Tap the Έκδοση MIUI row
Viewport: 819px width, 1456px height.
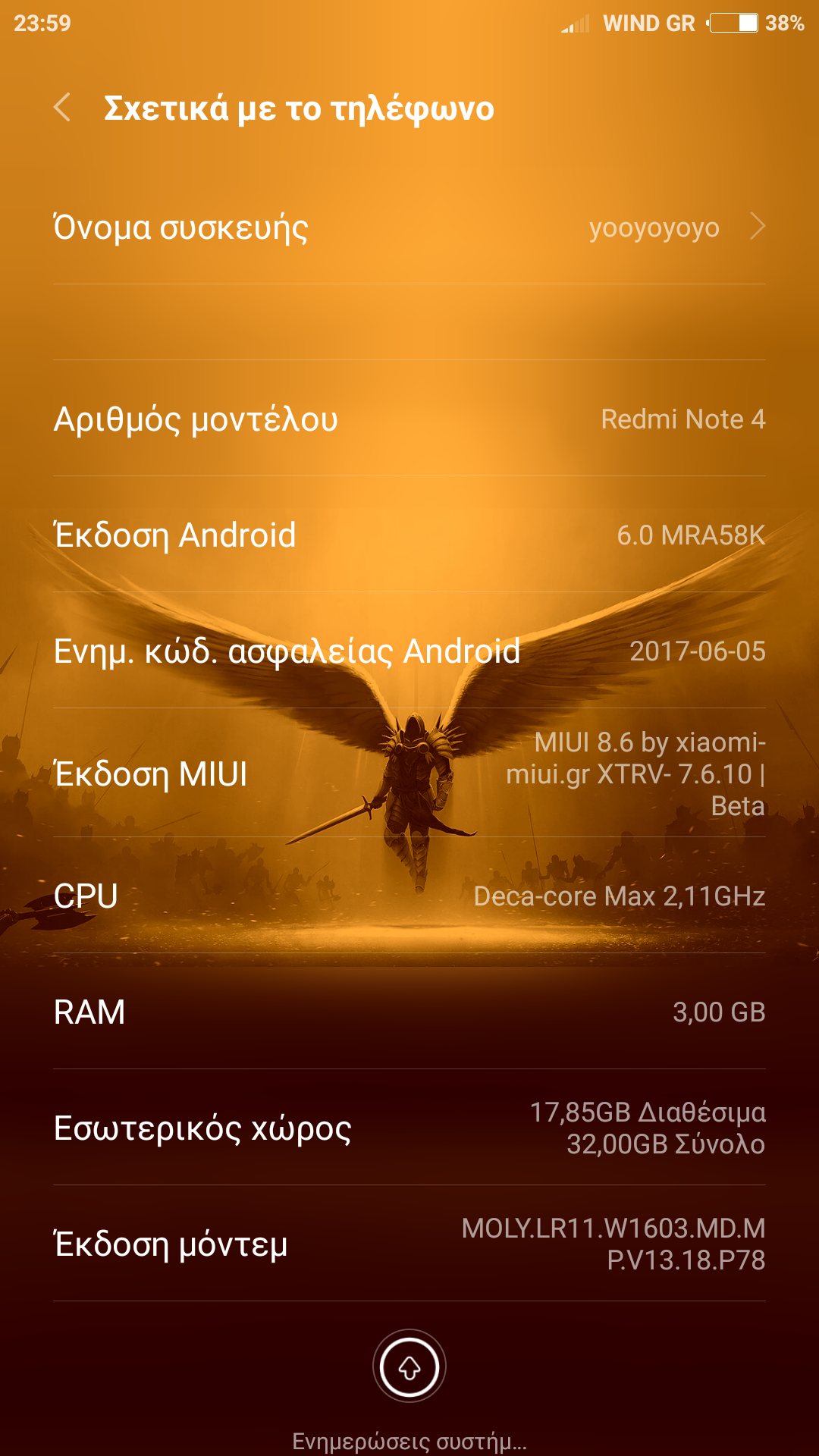409,773
